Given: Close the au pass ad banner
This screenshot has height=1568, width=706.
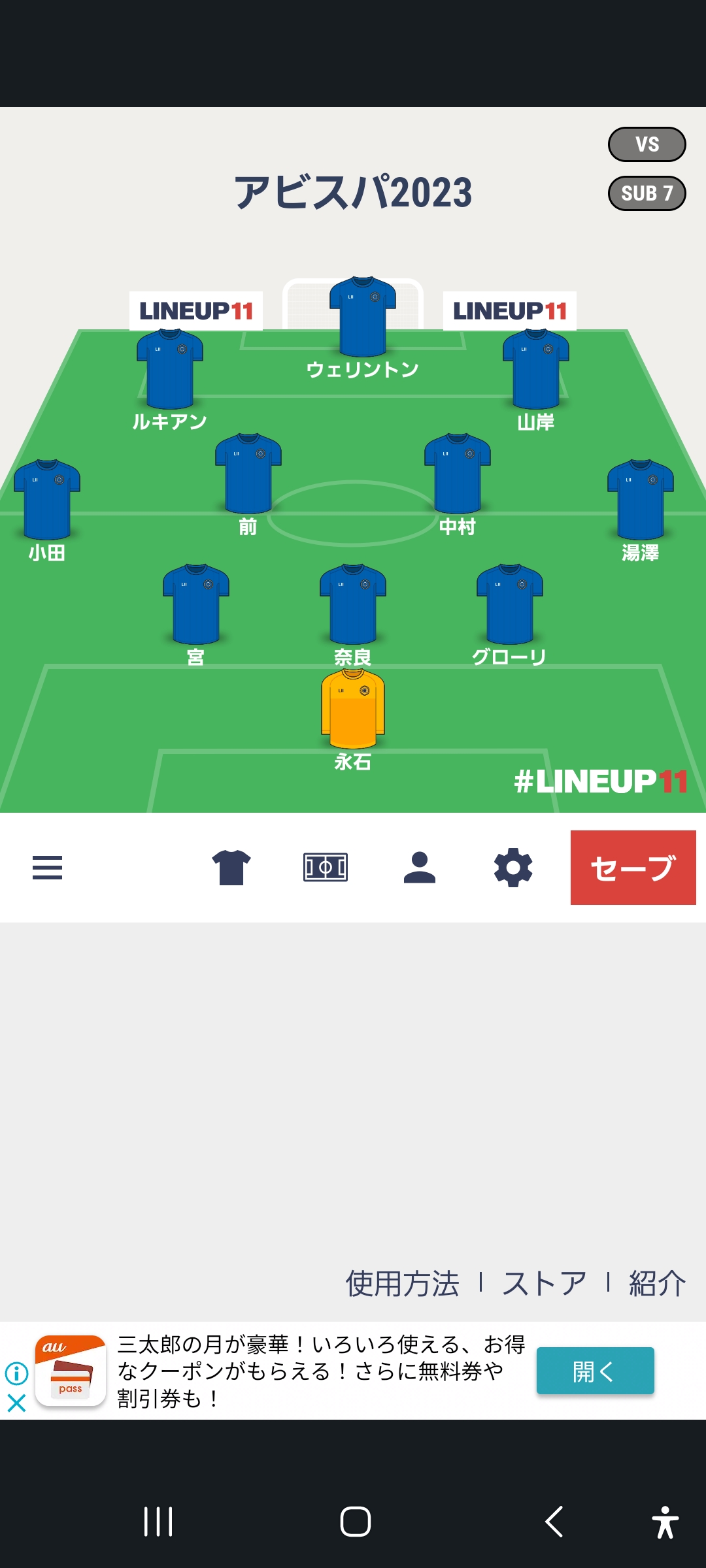Looking at the screenshot, I should (16, 1403).
